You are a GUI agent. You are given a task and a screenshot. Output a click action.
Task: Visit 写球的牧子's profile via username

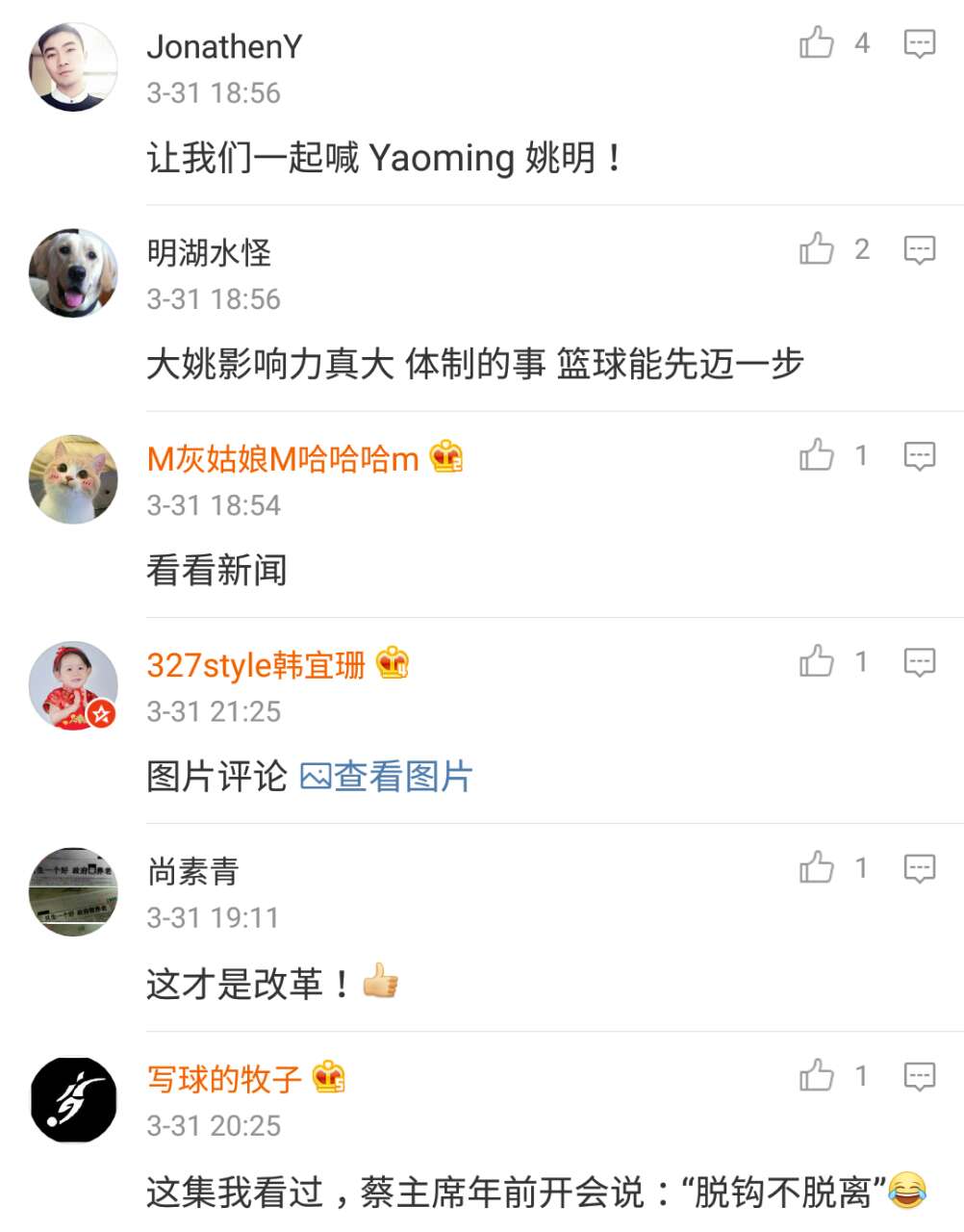click(224, 1079)
